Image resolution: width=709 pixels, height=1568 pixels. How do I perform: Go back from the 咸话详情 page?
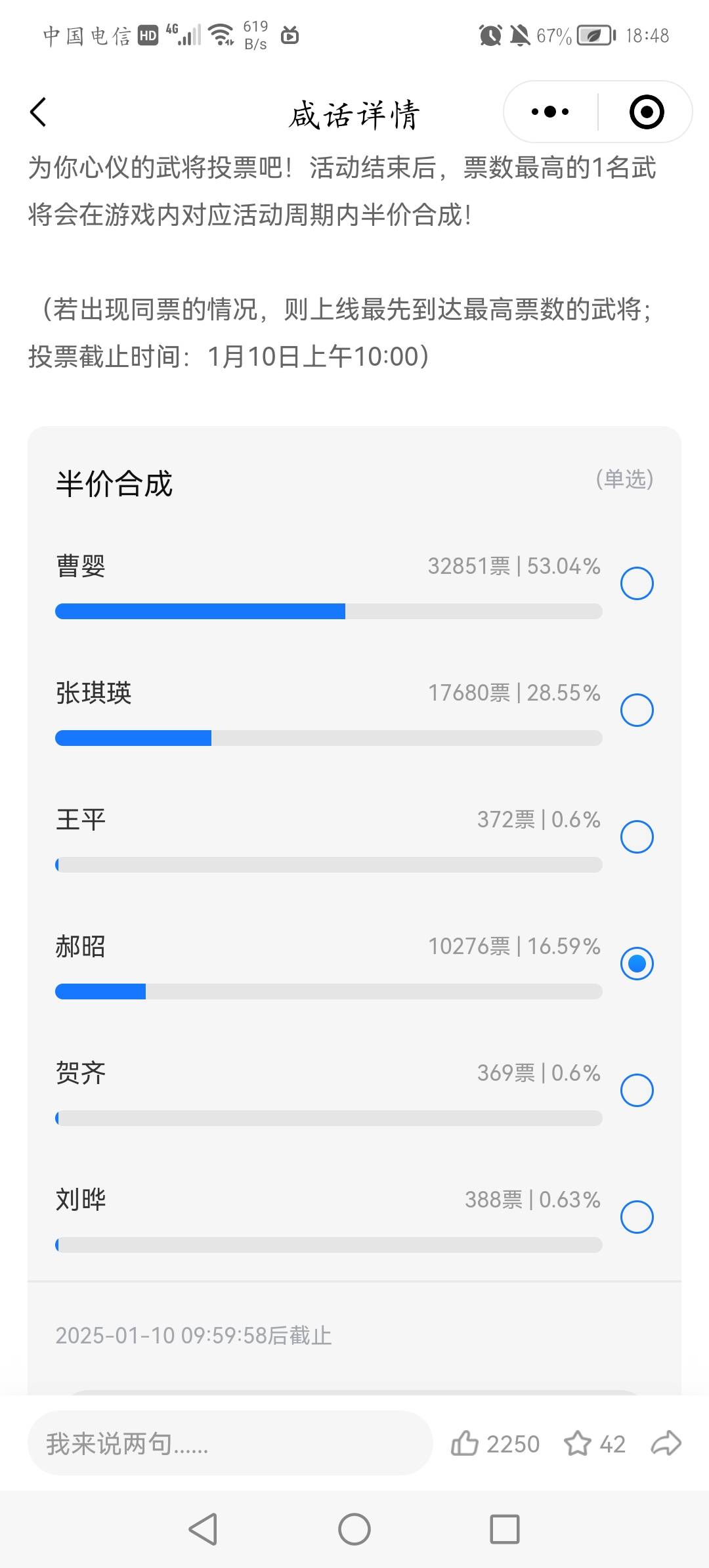(39, 112)
